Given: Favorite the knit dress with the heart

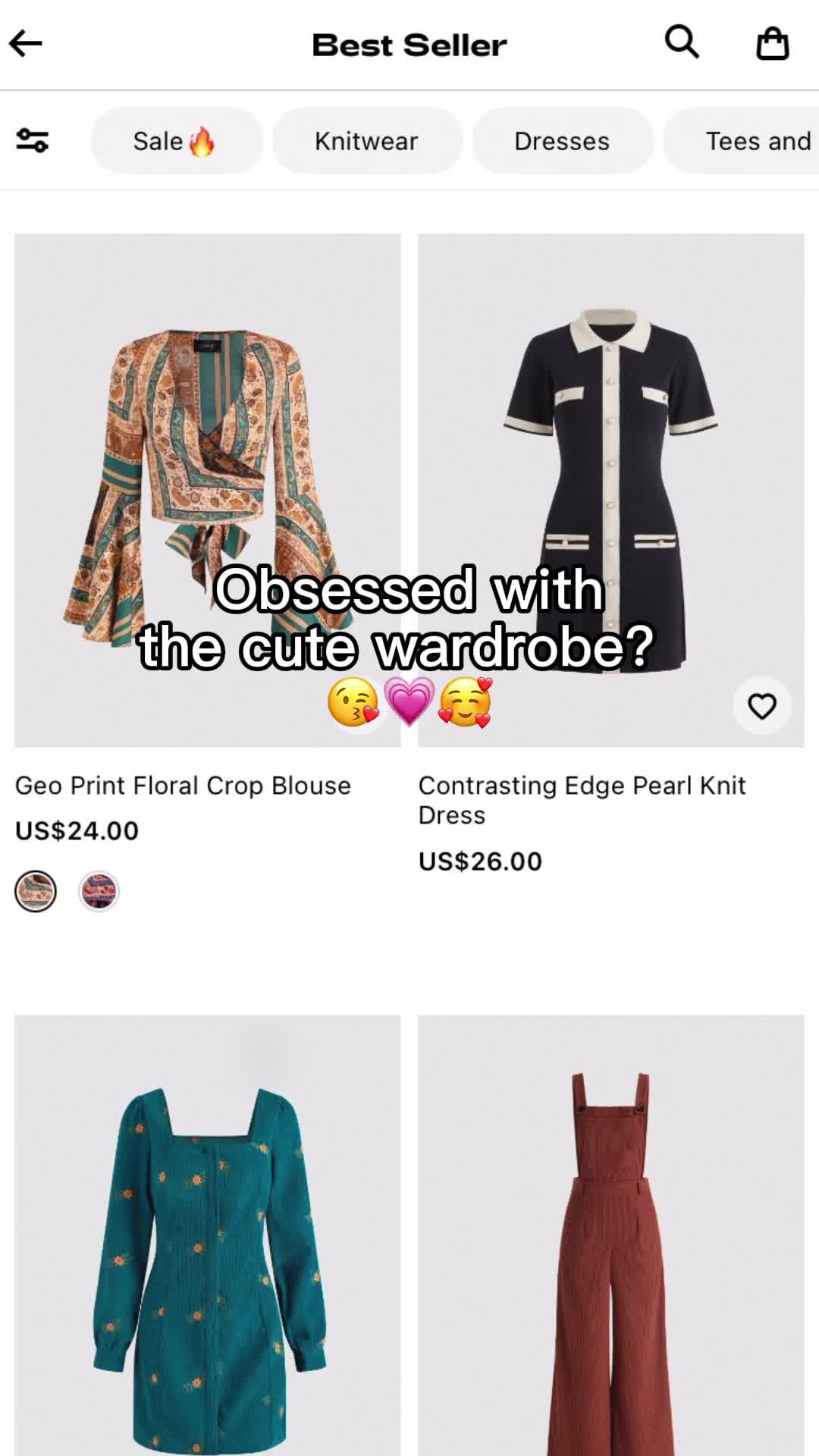Looking at the screenshot, I should point(761,705).
